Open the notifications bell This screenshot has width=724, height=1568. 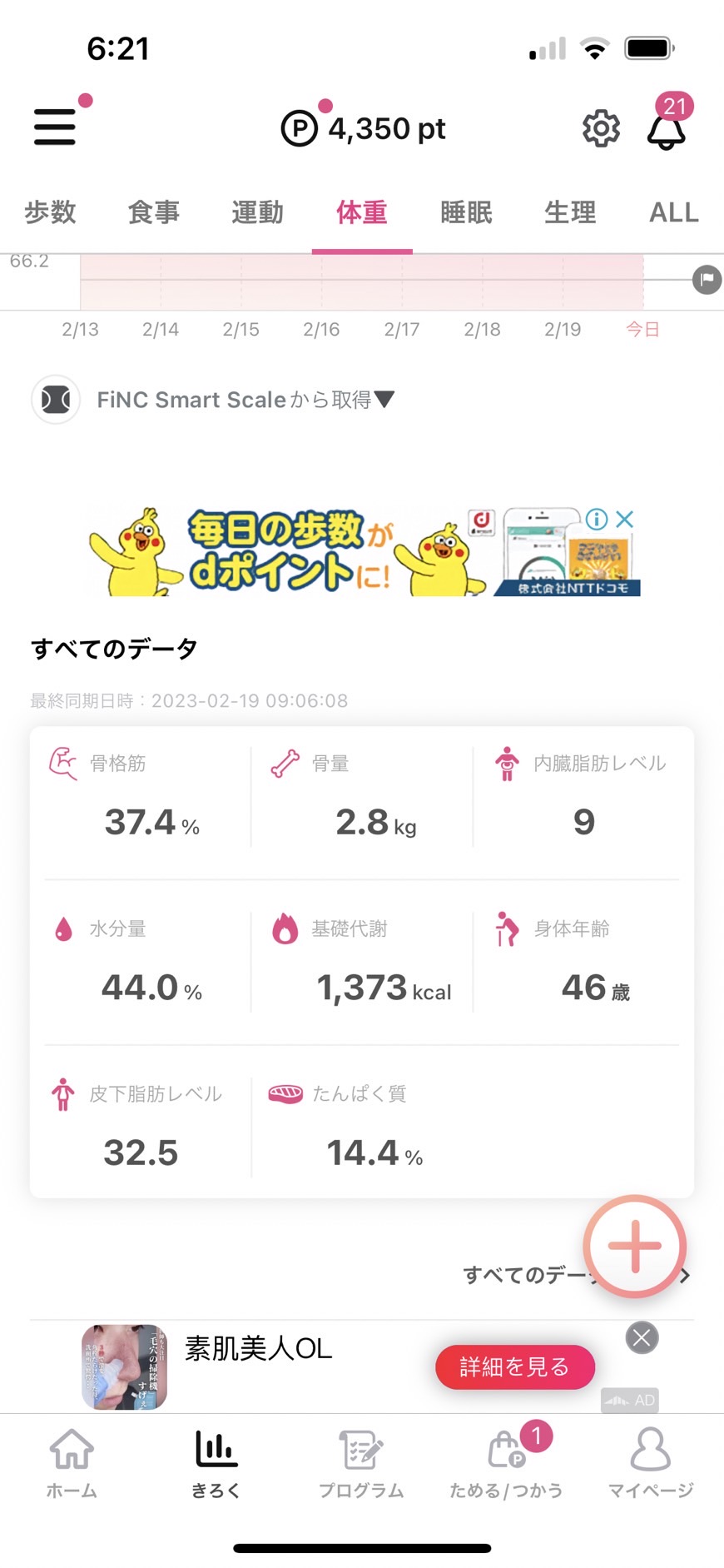pyautogui.click(x=667, y=130)
